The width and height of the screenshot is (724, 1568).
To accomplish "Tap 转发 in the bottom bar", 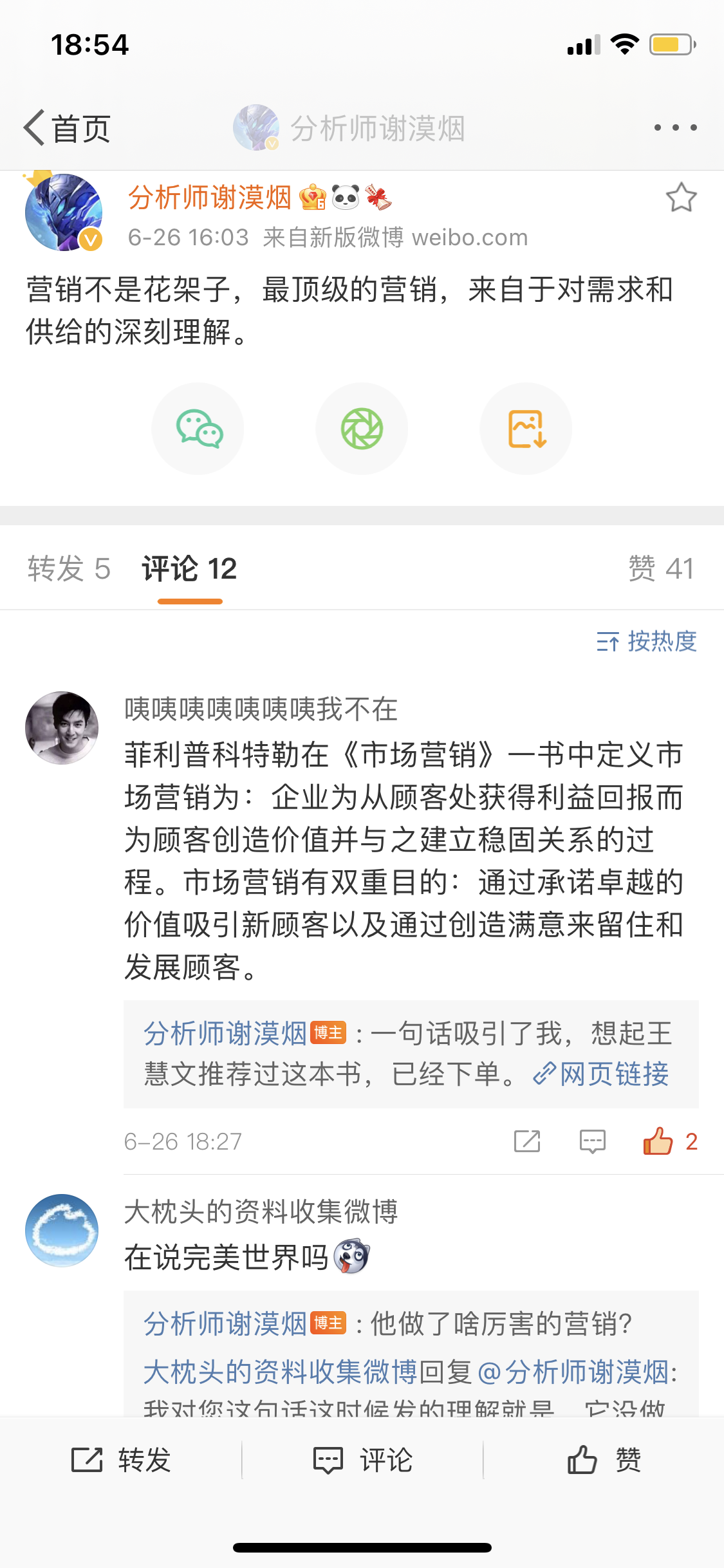I will click(x=121, y=1460).
